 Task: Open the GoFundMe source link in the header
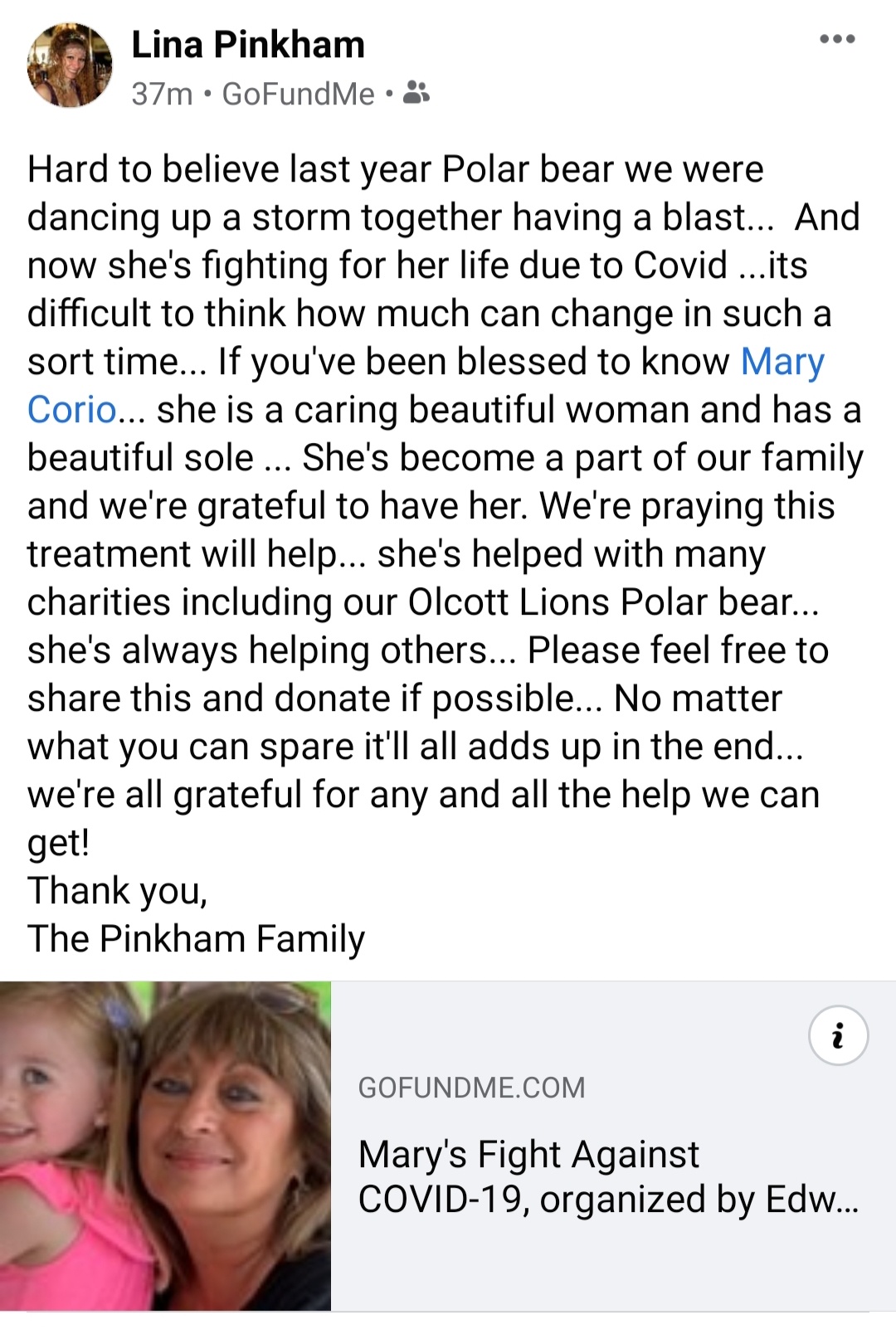click(x=298, y=95)
